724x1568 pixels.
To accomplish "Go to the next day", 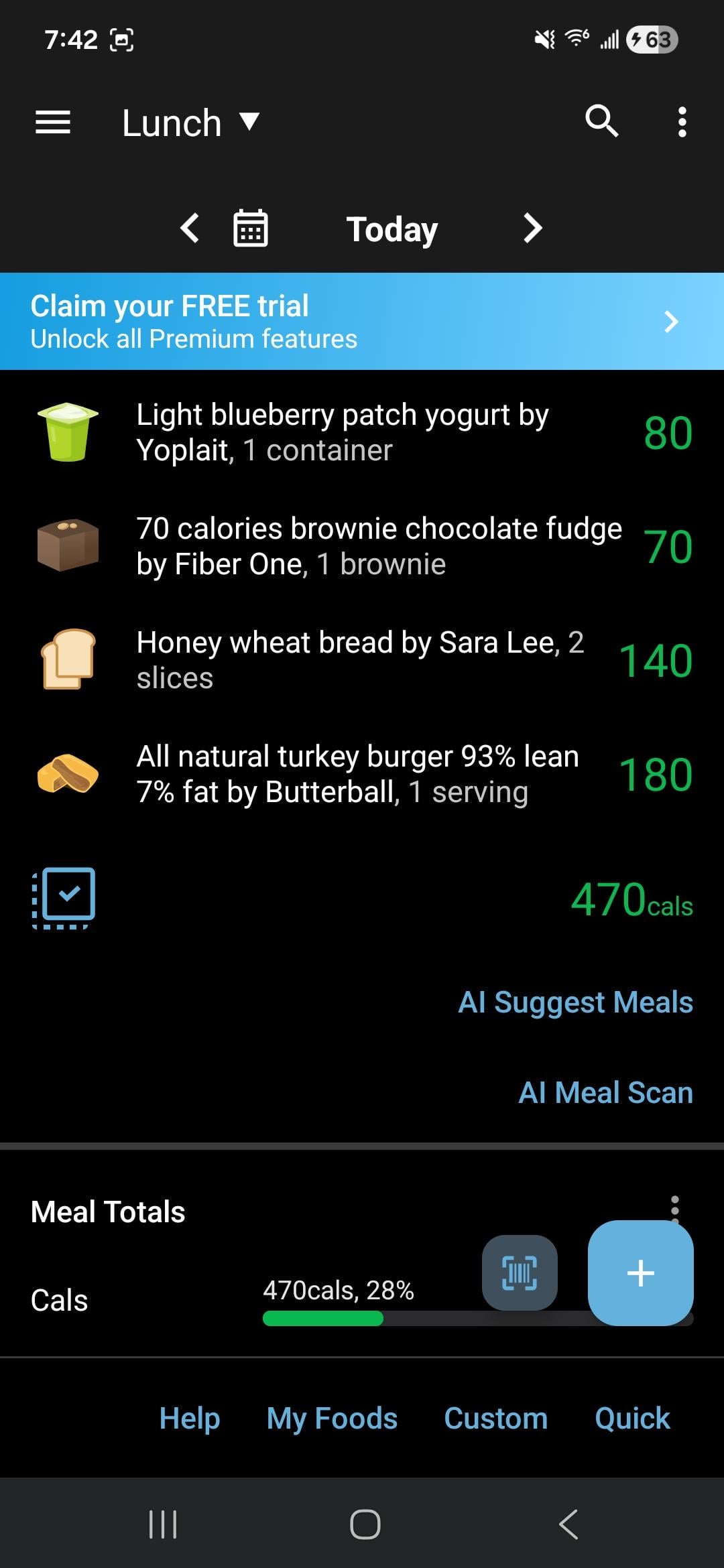I will point(532,228).
